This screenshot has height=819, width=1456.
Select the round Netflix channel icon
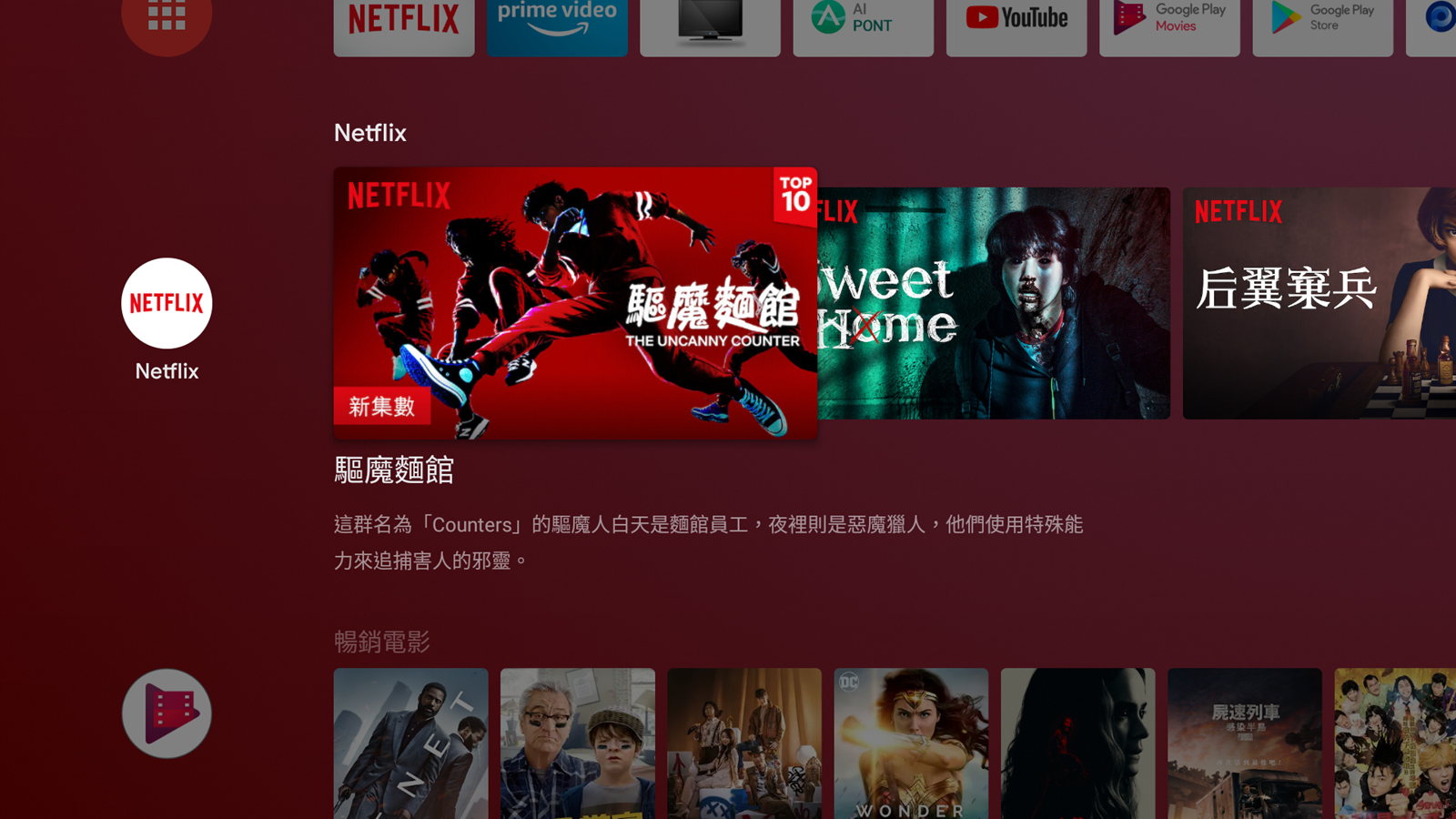click(x=167, y=303)
